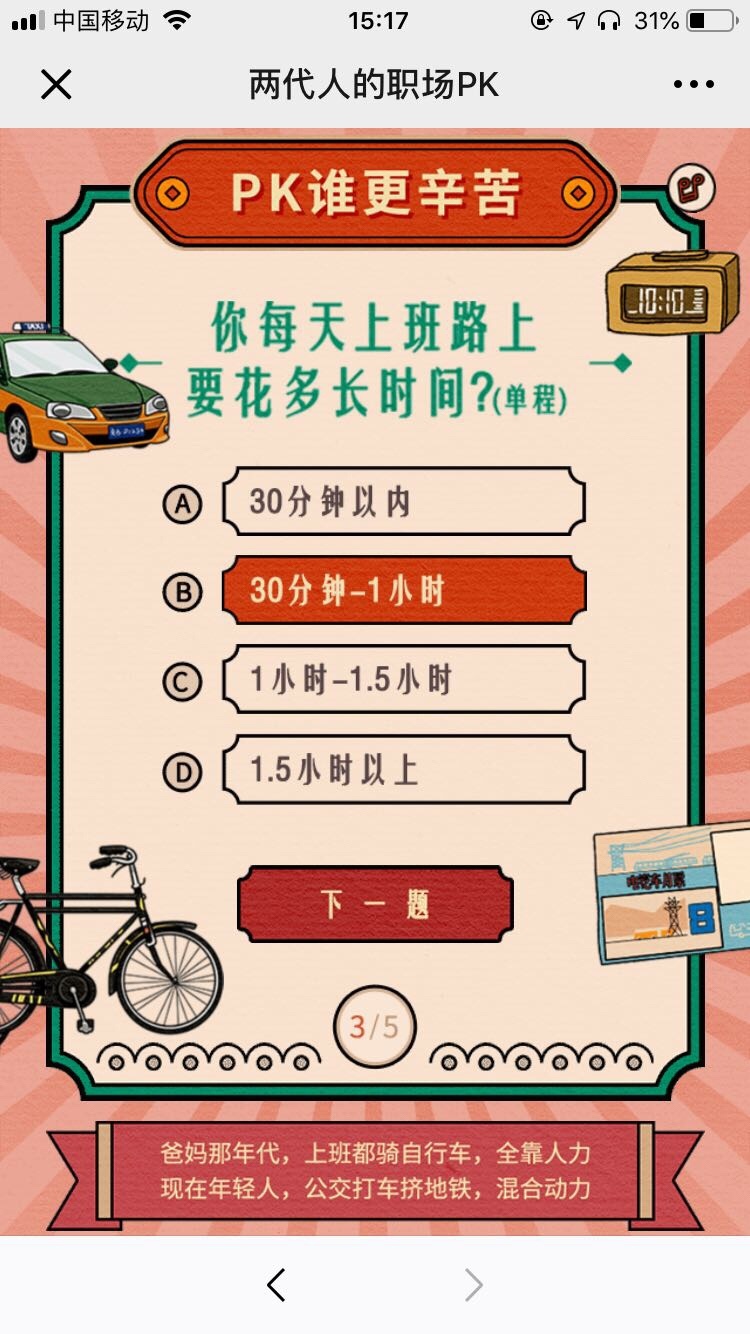Toggle the background music icon
The image size is (750, 1334).
pyautogui.click(x=690, y=187)
